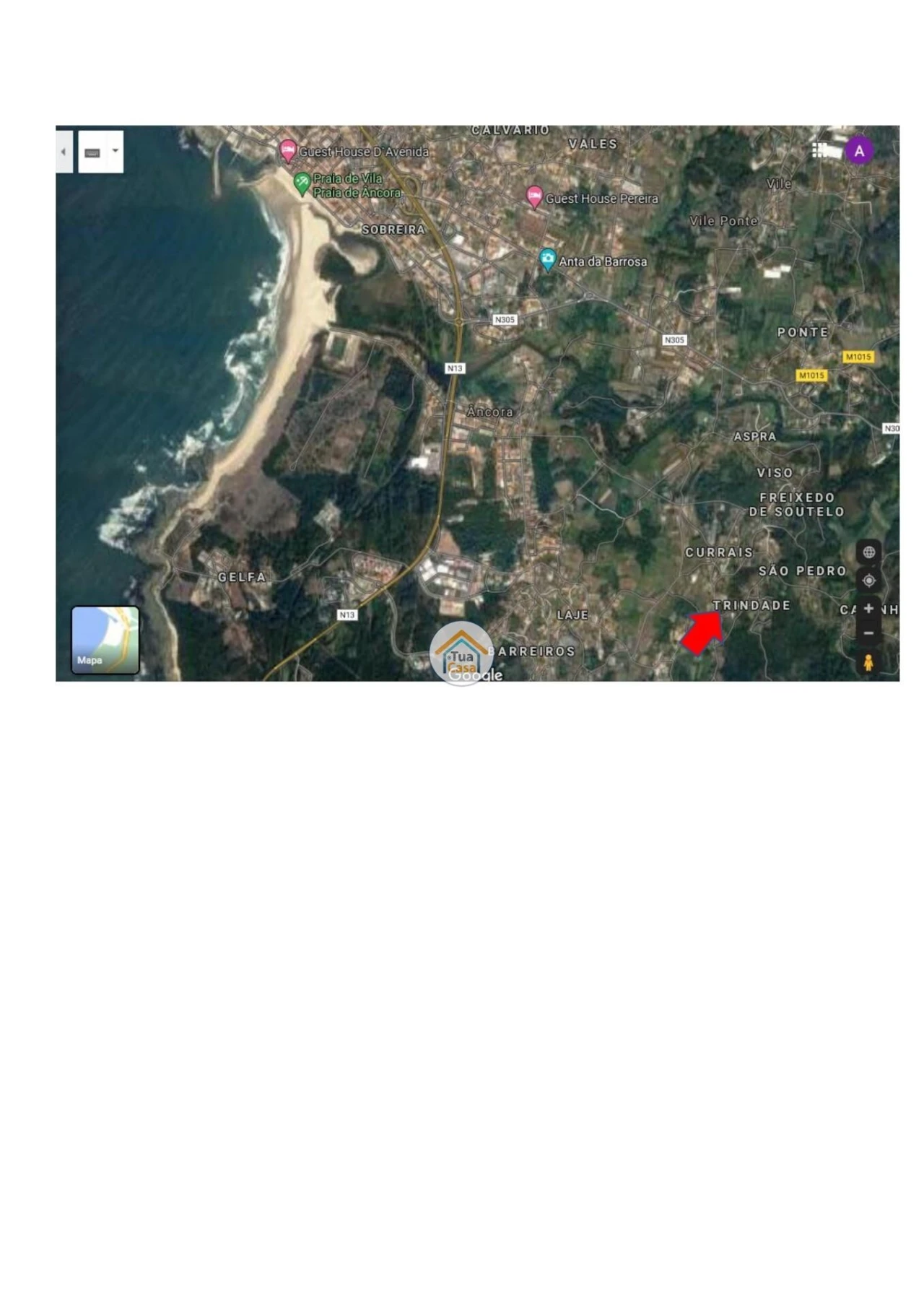Grab the yellow Pegman for Street View
Screen dimensions: 924x1307
pyautogui.click(x=868, y=661)
